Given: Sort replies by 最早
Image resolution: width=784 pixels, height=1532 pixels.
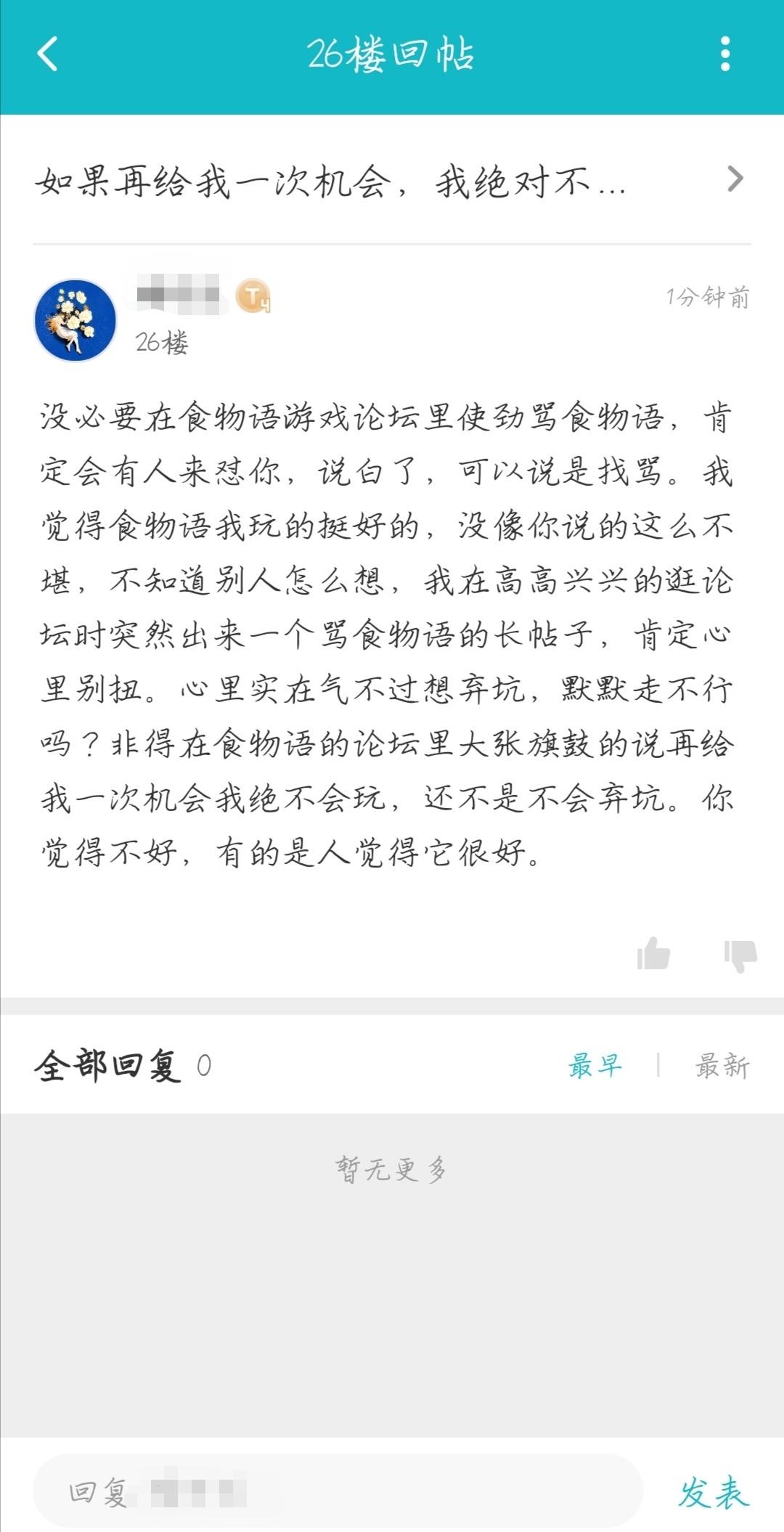Looking at the screenshot, I should pos(595,1066).
